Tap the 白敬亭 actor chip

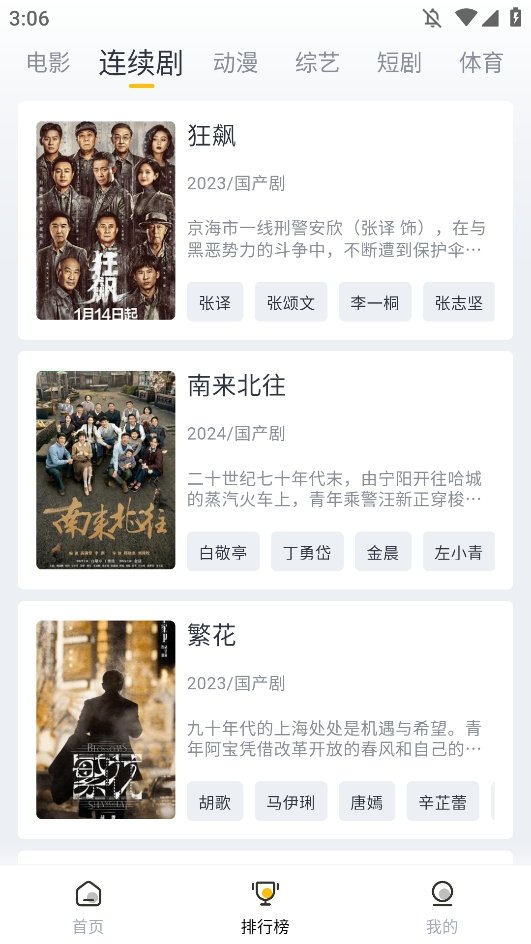coord(223,551)
